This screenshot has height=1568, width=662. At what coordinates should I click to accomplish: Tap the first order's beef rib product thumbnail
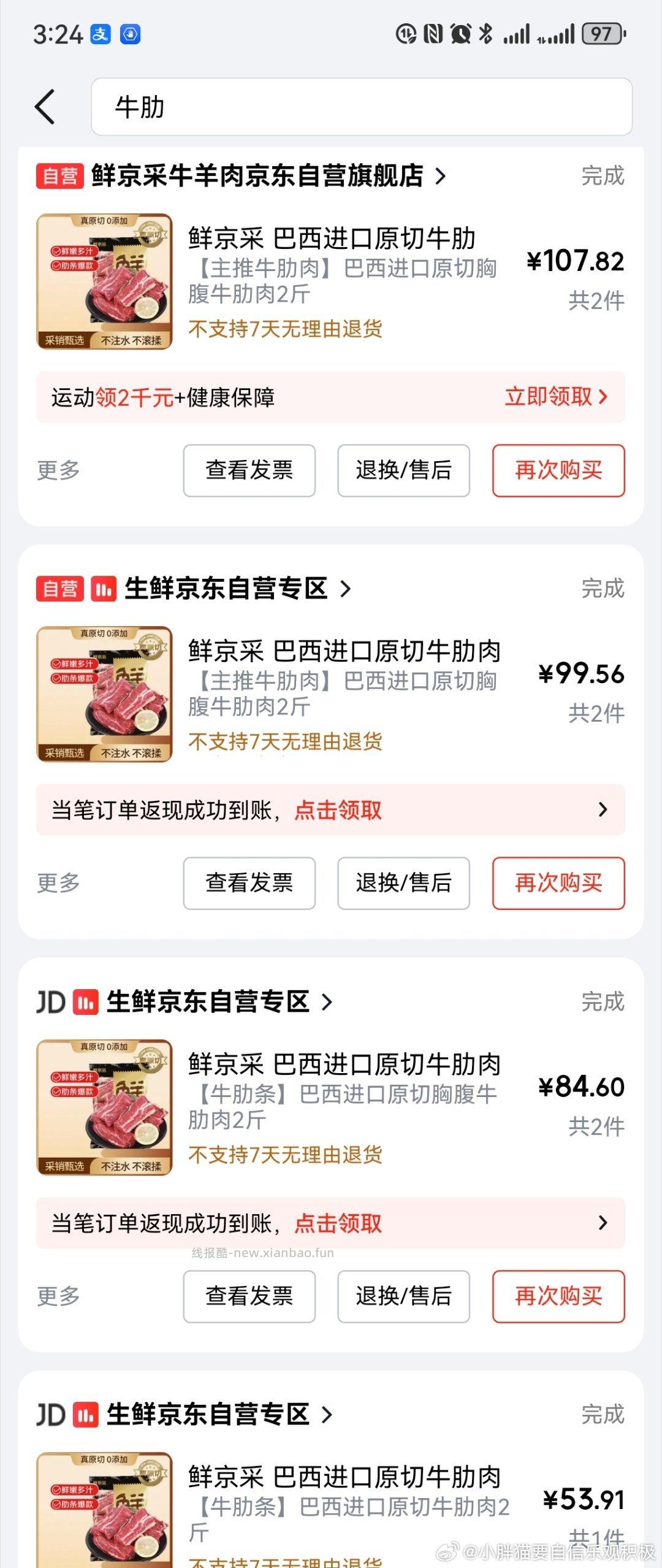pyautogui.click(x=105, y=280)
